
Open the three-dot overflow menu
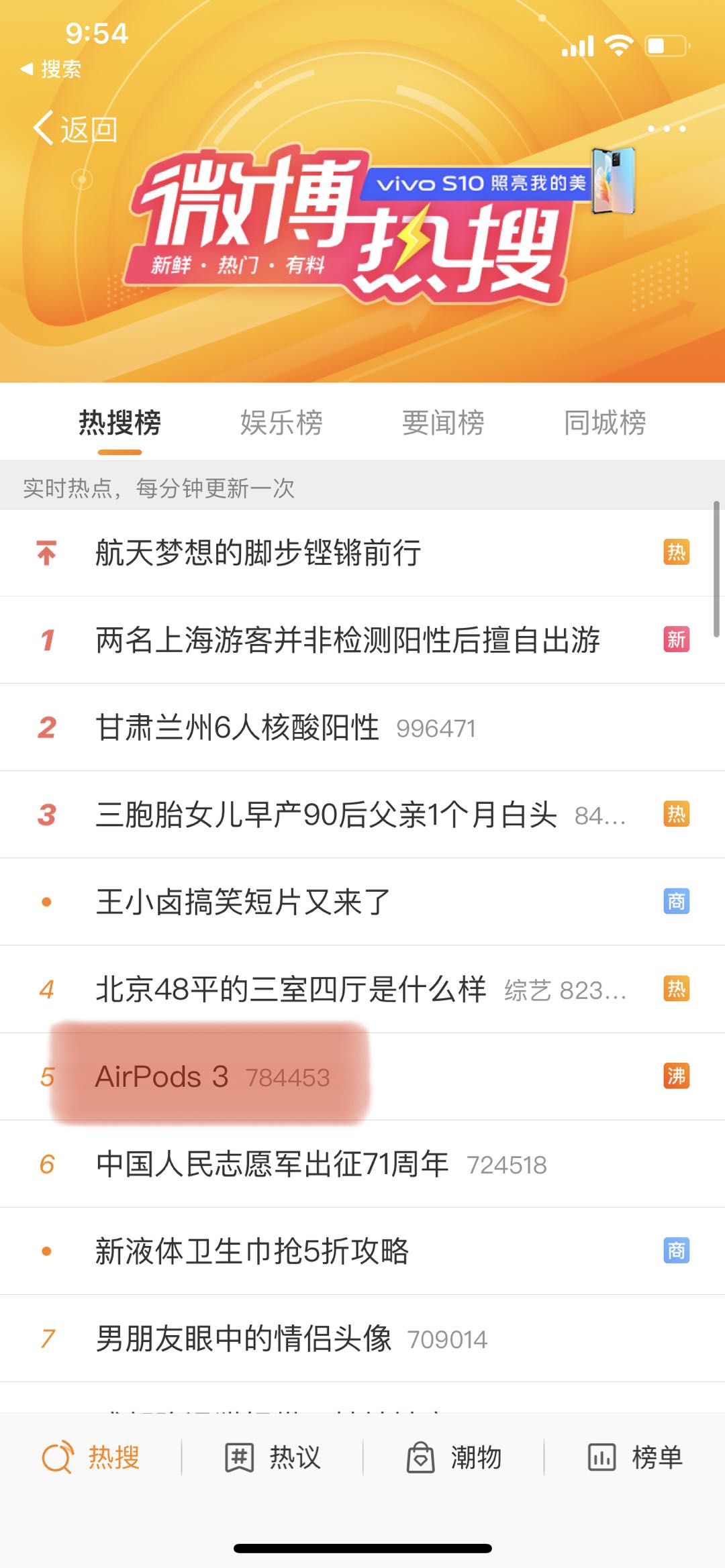[666, 128]
